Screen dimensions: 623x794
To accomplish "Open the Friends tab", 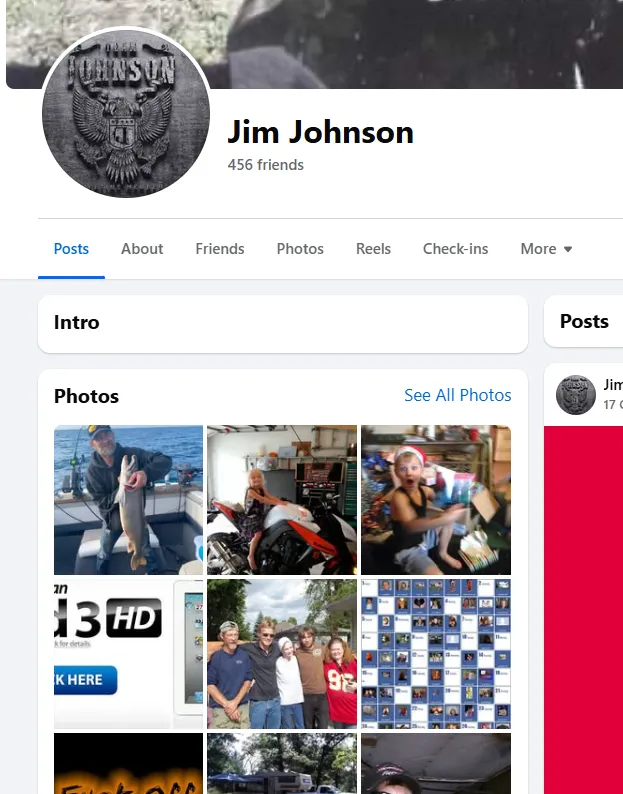I will tap(220, 249).
